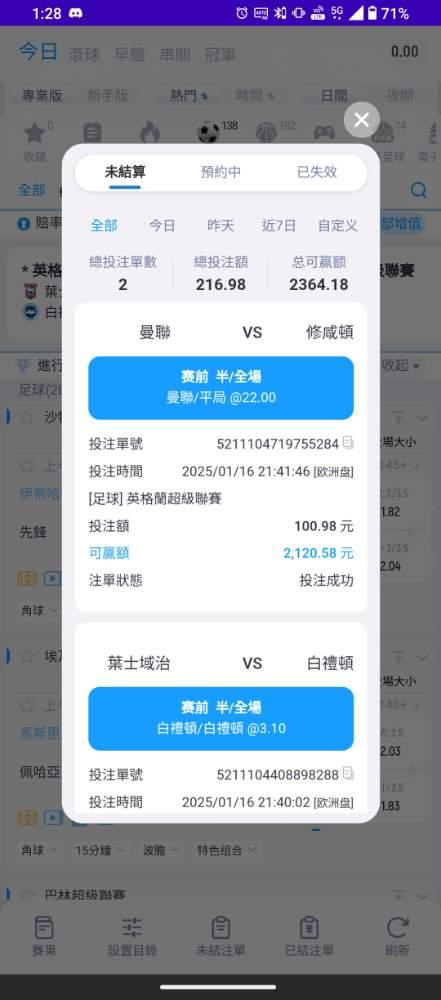Open the 曼聯/平局 @22.00 bet

click(221, 388)
